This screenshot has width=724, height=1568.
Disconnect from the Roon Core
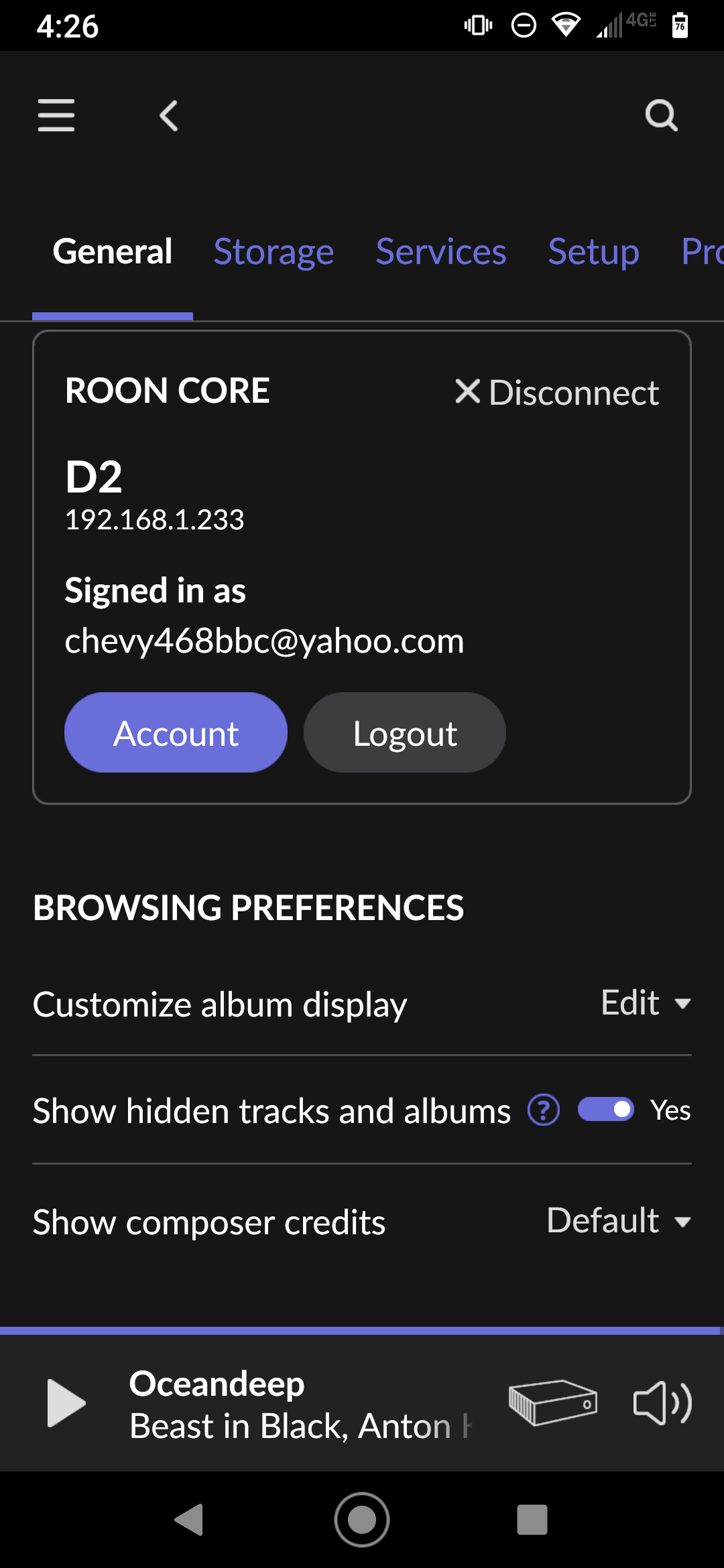coord(557,392)
